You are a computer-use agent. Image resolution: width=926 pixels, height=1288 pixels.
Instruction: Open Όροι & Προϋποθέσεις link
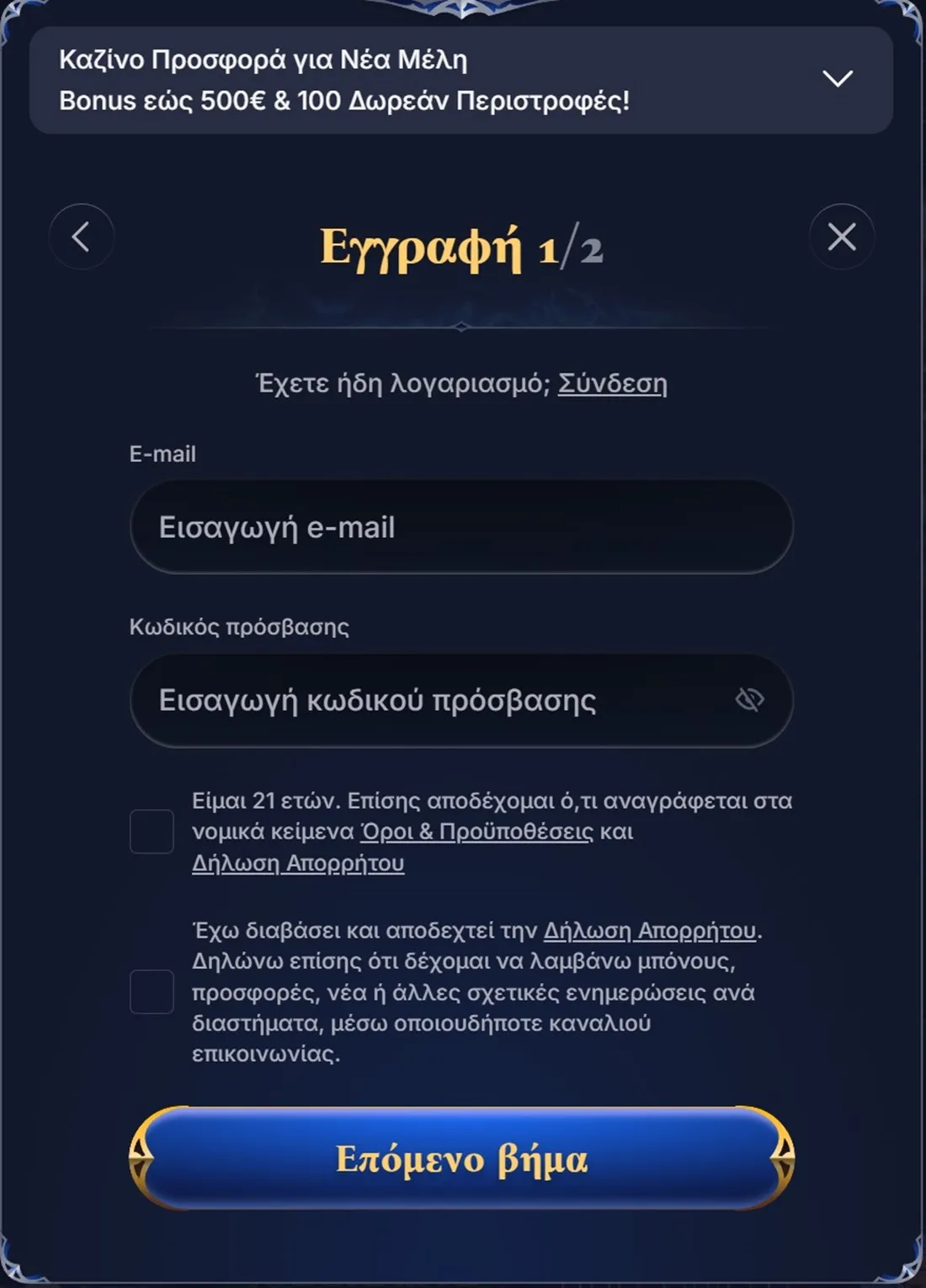(x=476, y=832)
